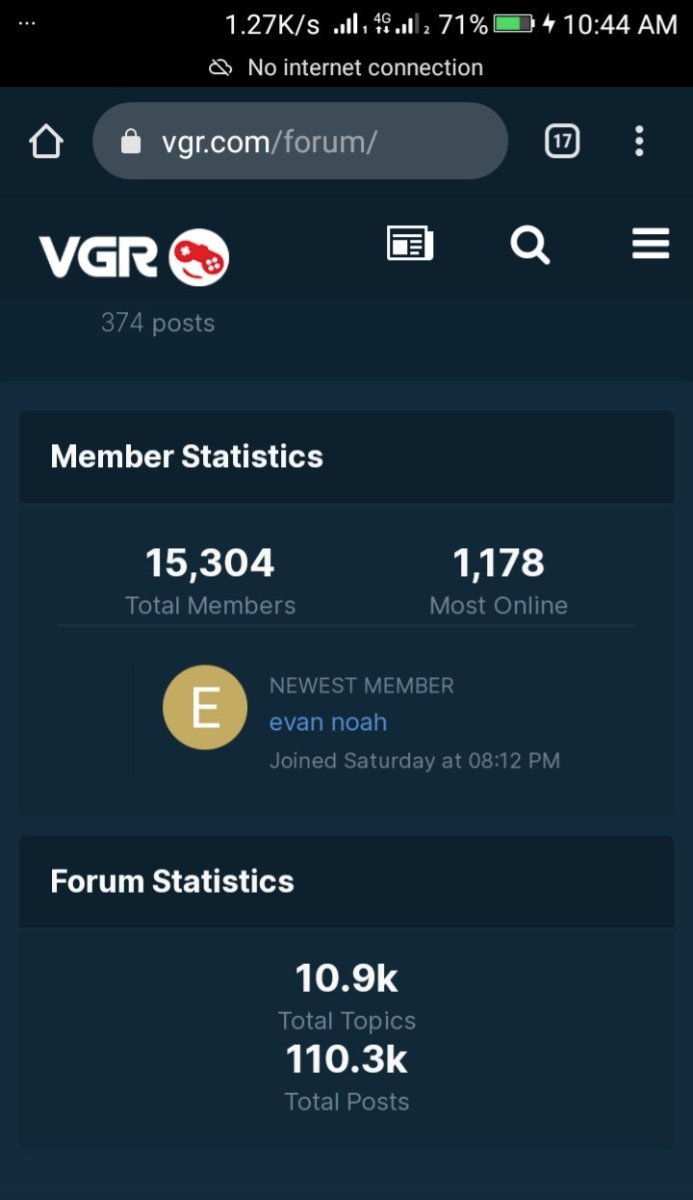Go to the browser home page

tap(46, 142)
